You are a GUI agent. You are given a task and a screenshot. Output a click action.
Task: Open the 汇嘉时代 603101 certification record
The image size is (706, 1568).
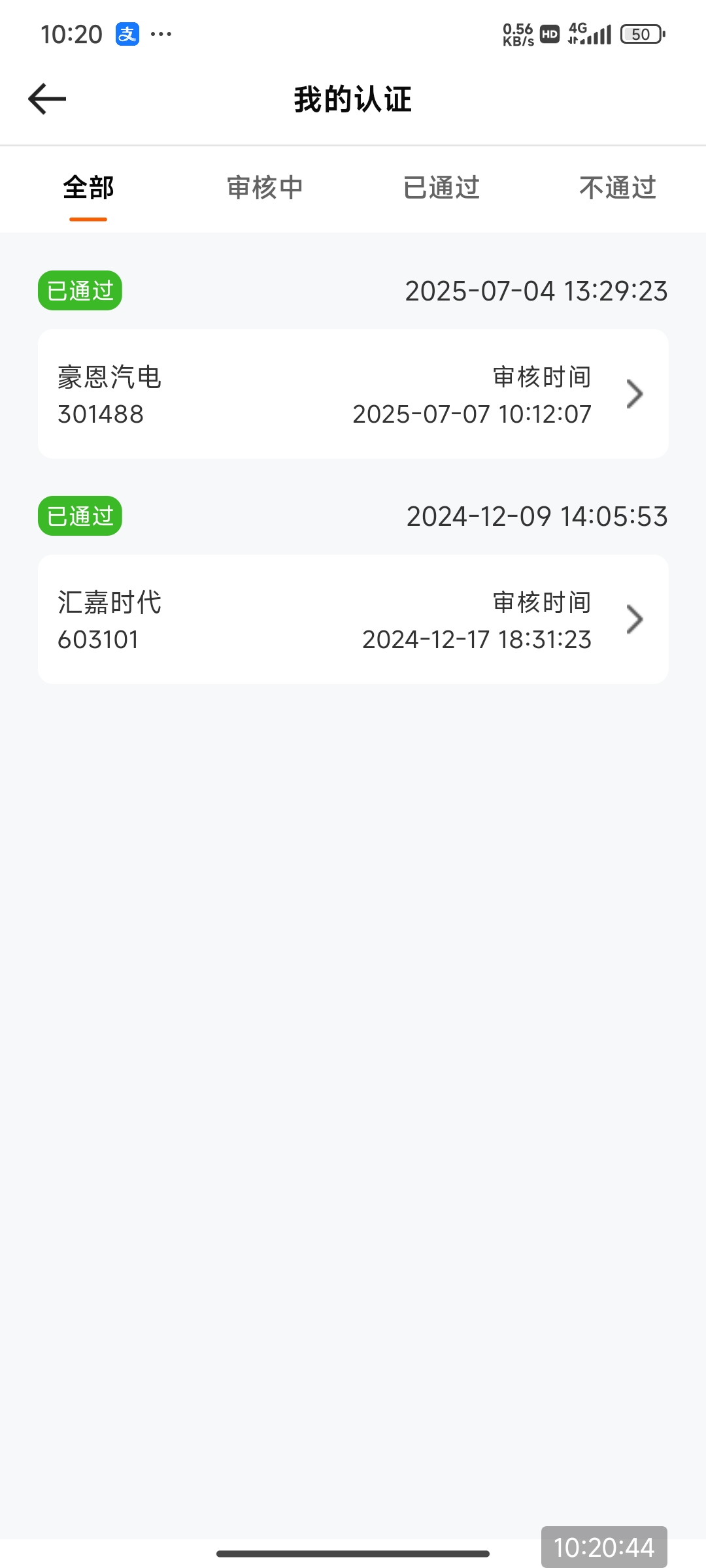(x=353, y=619)
